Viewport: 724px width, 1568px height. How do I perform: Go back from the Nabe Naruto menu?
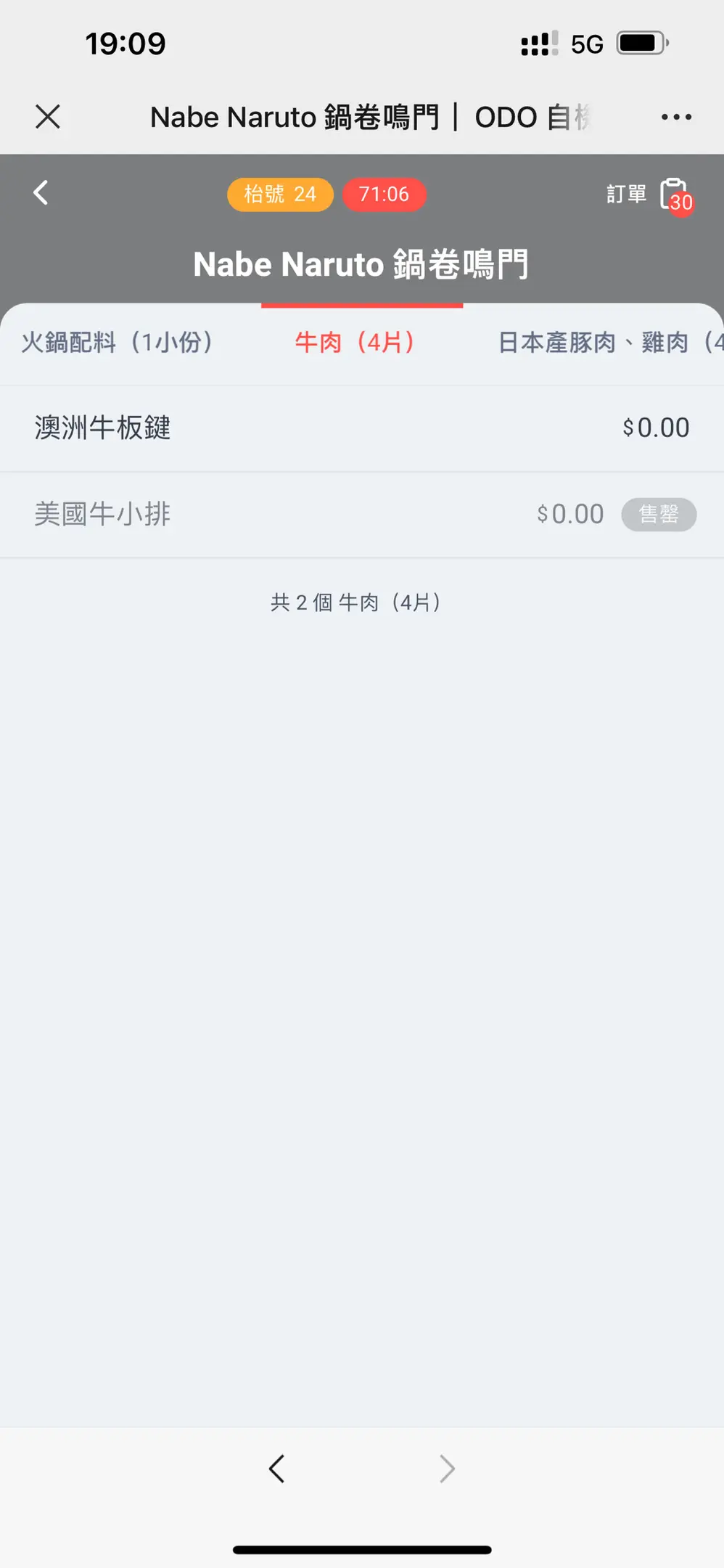(x=41, y=193)
